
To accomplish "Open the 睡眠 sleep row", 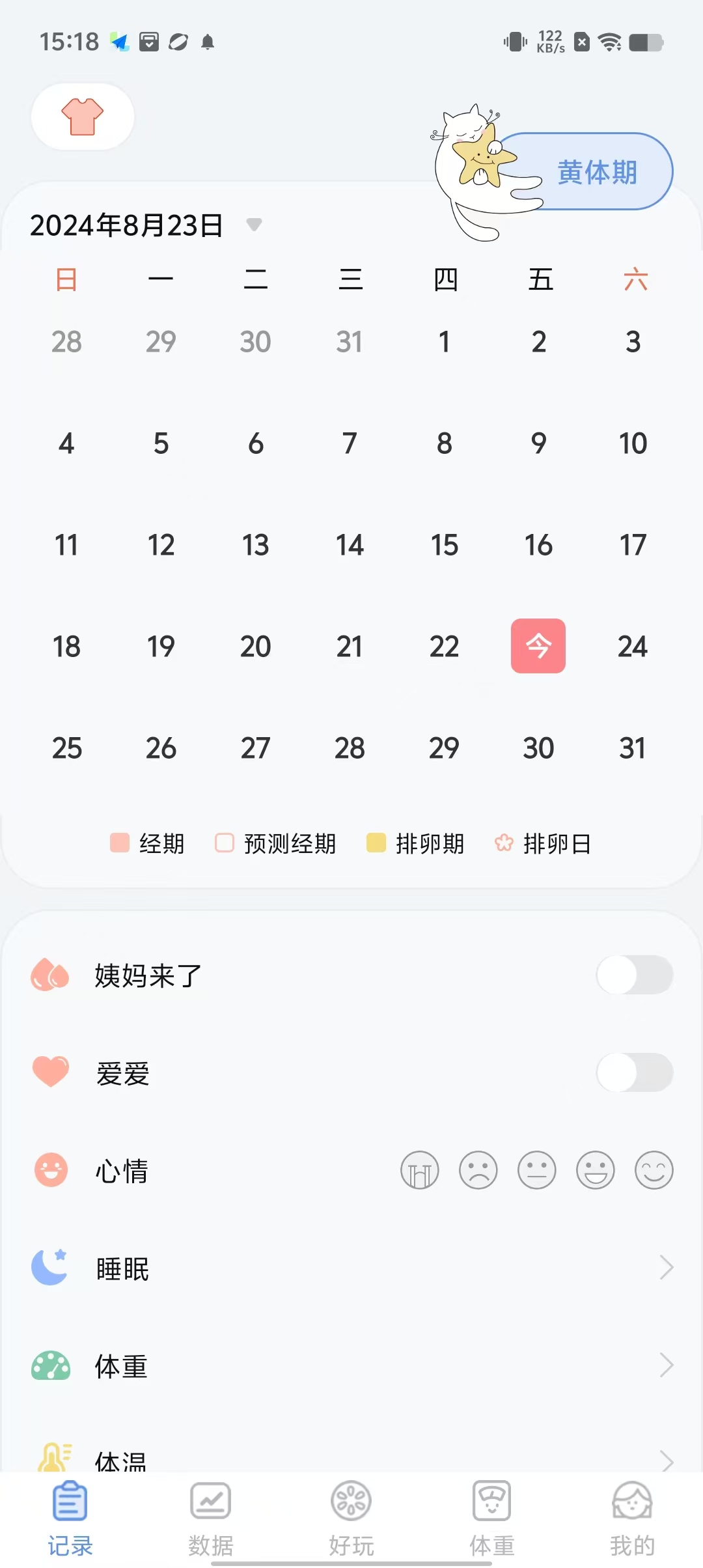I will [351, 1268].
